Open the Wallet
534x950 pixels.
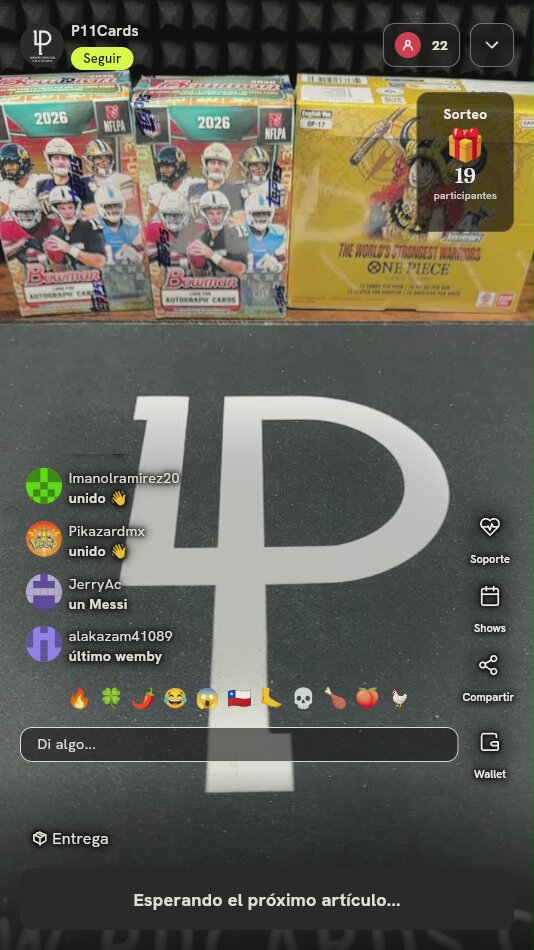point(490,756)
